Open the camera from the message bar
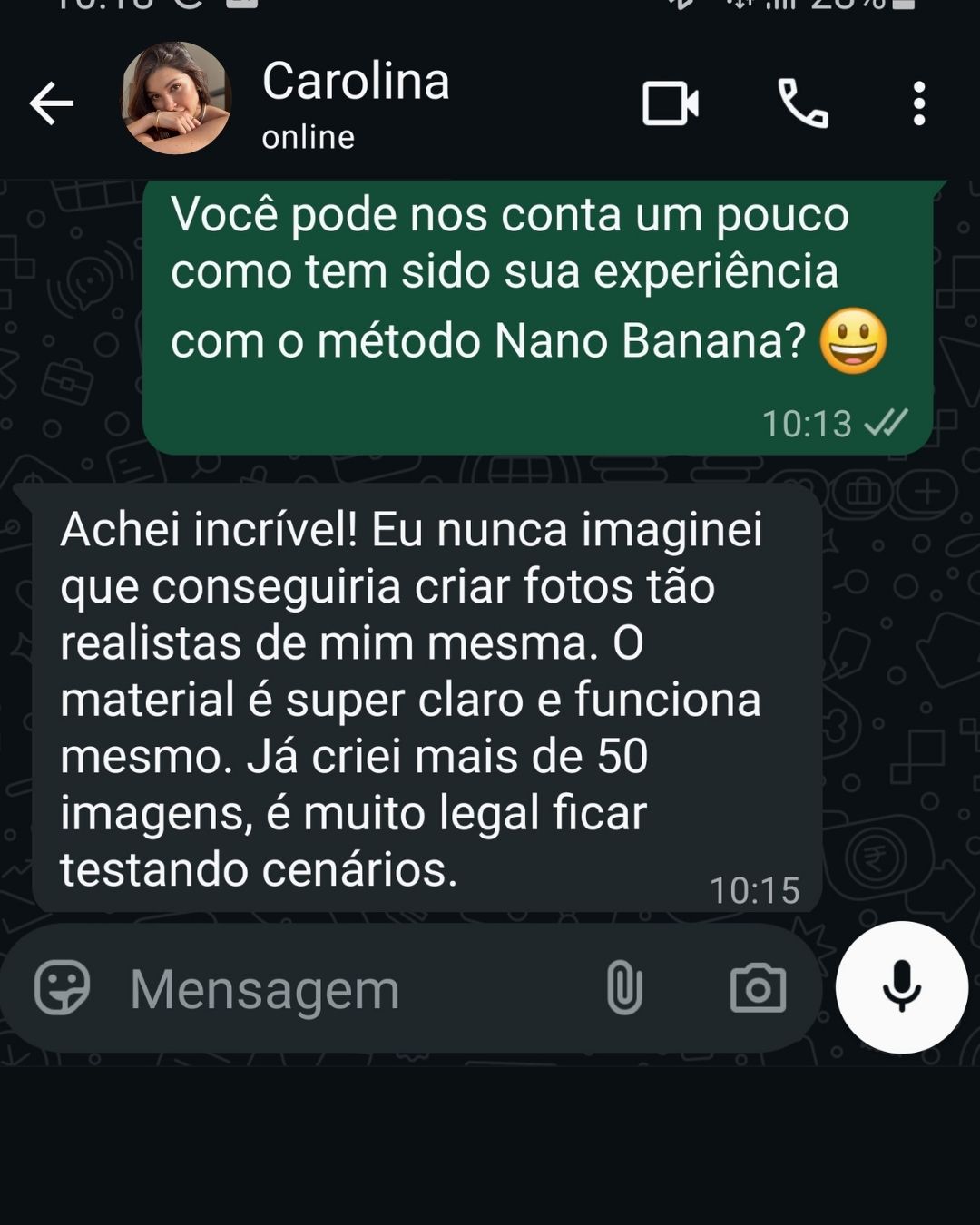Image resolution: width=980 pixels, height=1225 pixels. [758, 987]
